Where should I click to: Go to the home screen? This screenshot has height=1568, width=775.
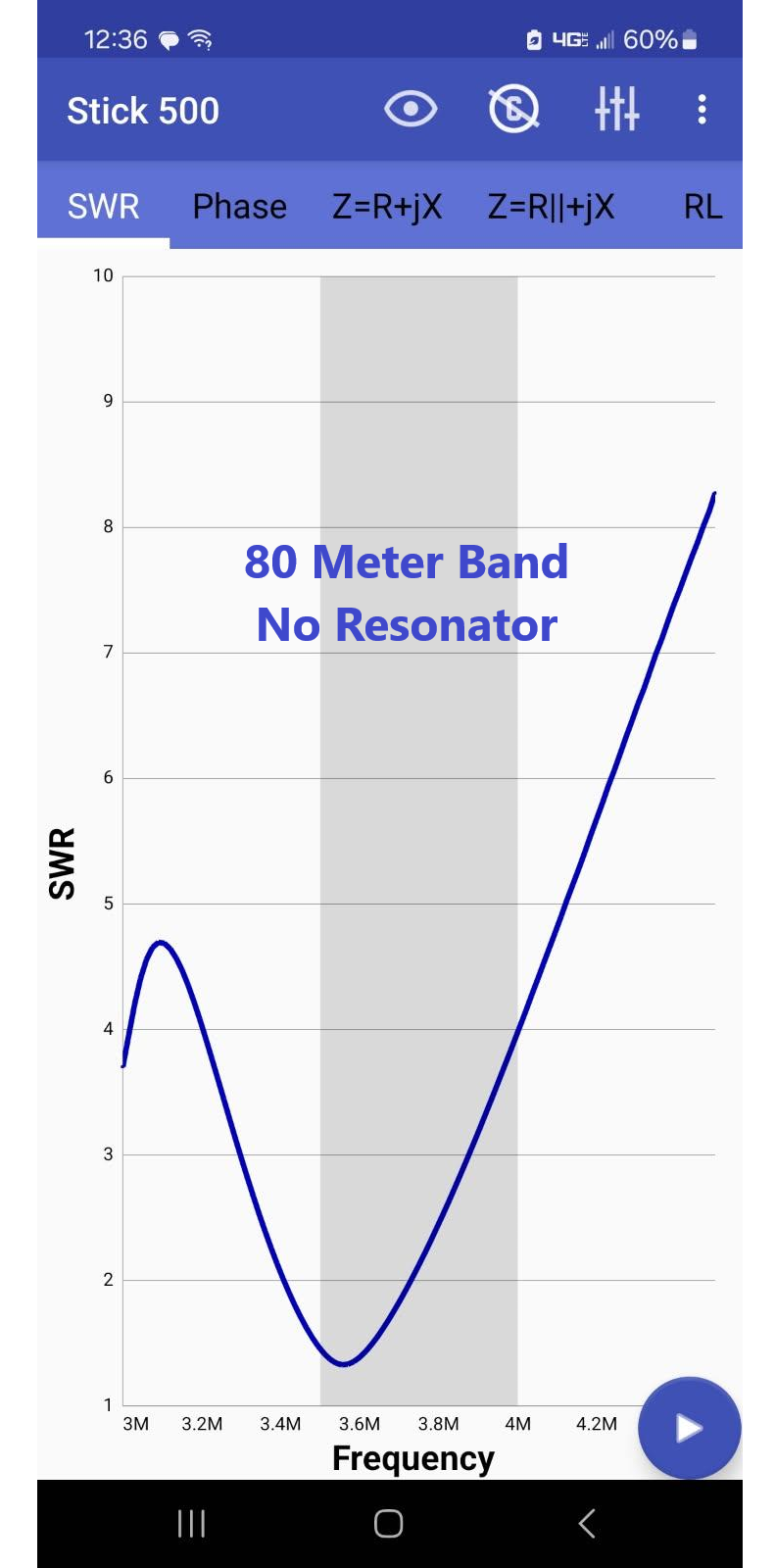click(x=389, y=1523)
